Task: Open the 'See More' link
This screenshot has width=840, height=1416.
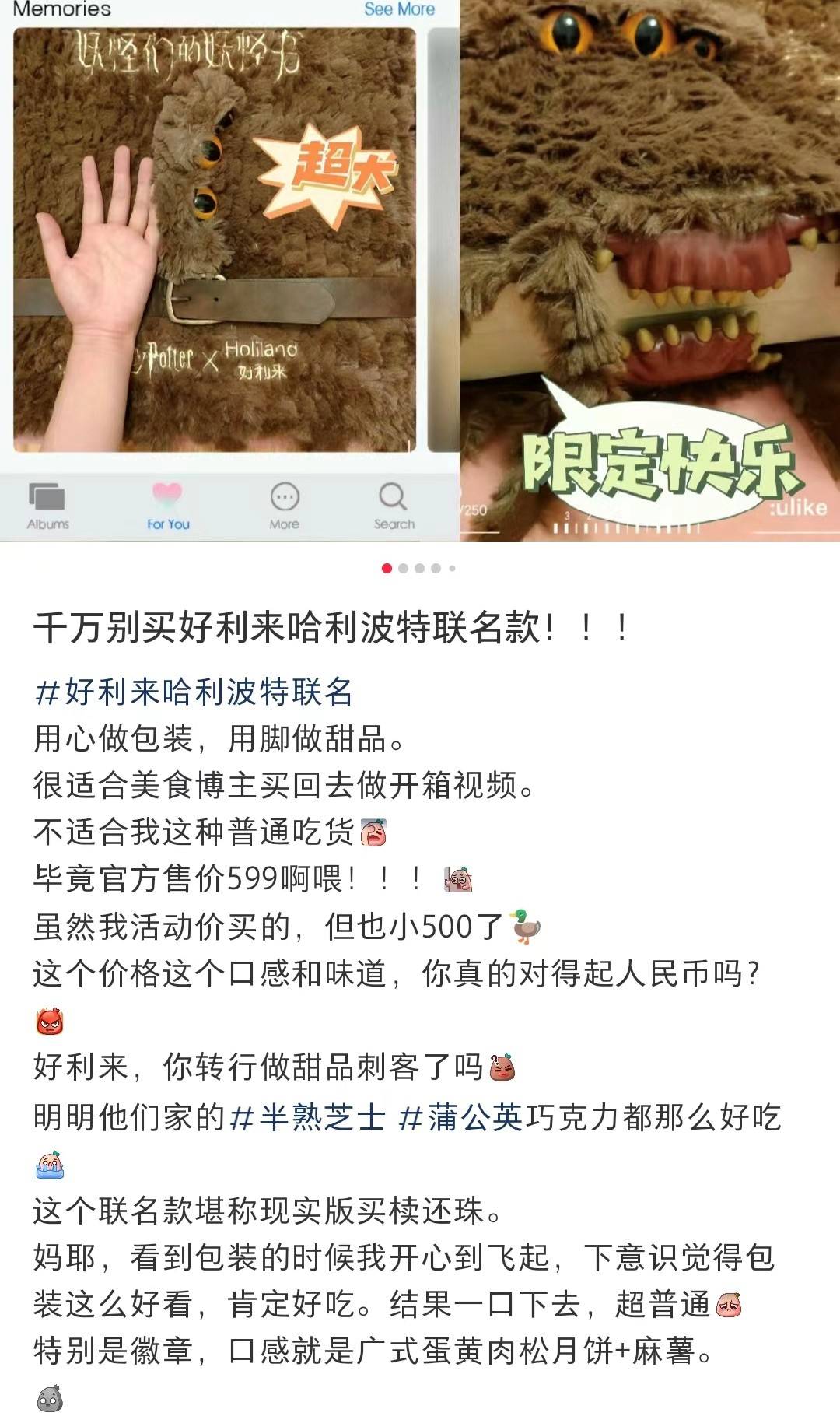Action: click(399, 9)
